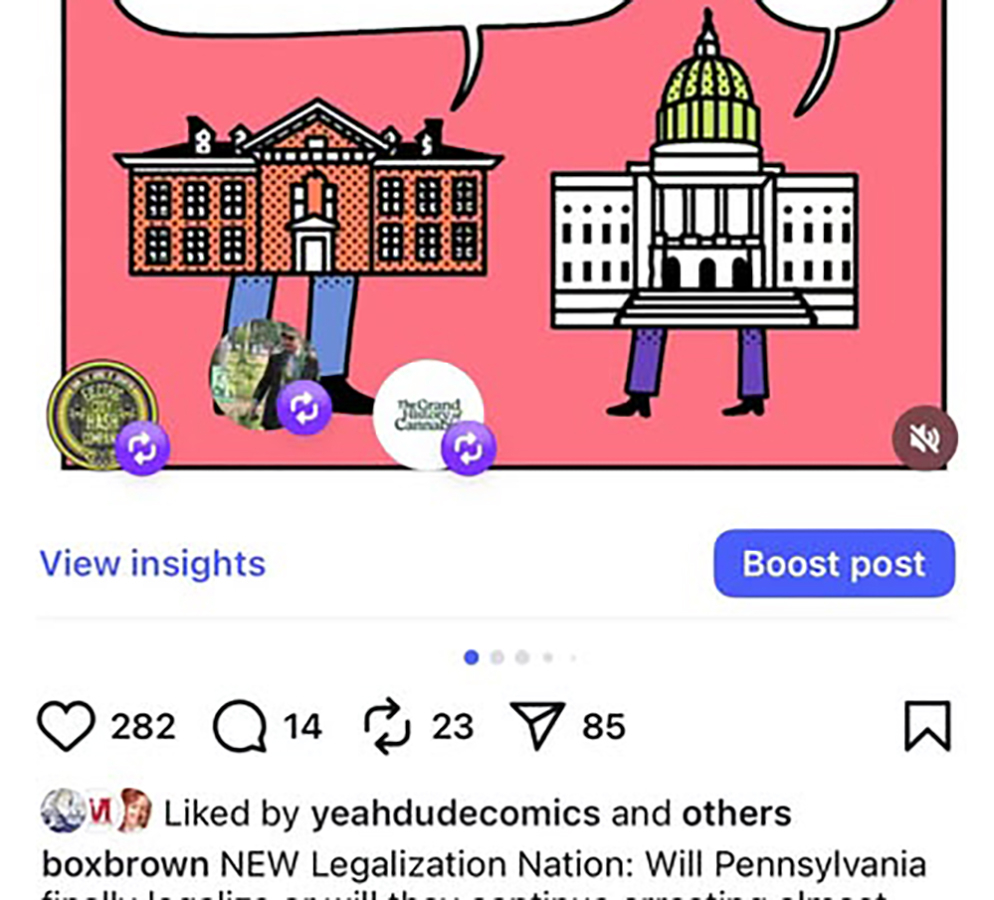Repost this post
This screenshot has width=994, height=900.
(x=387, y=726)
